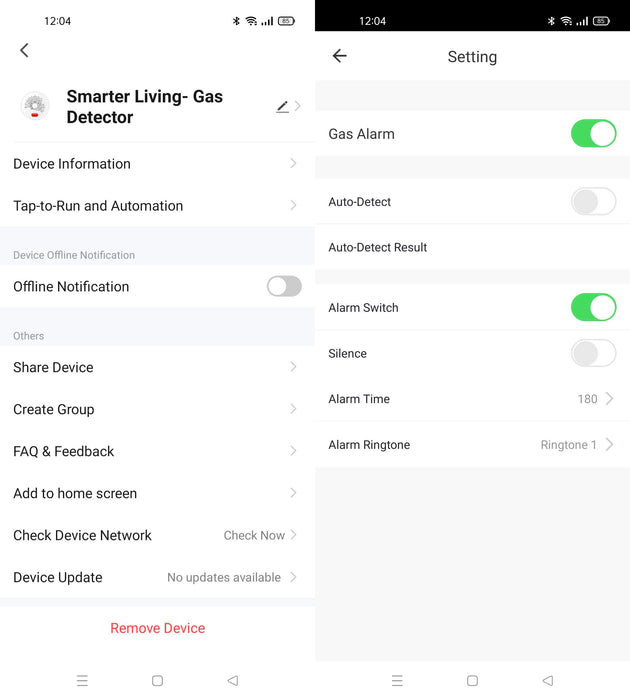Enable the Silence switch
The height and width of the screenshot is (700, 630).
(x=593, y=354)
